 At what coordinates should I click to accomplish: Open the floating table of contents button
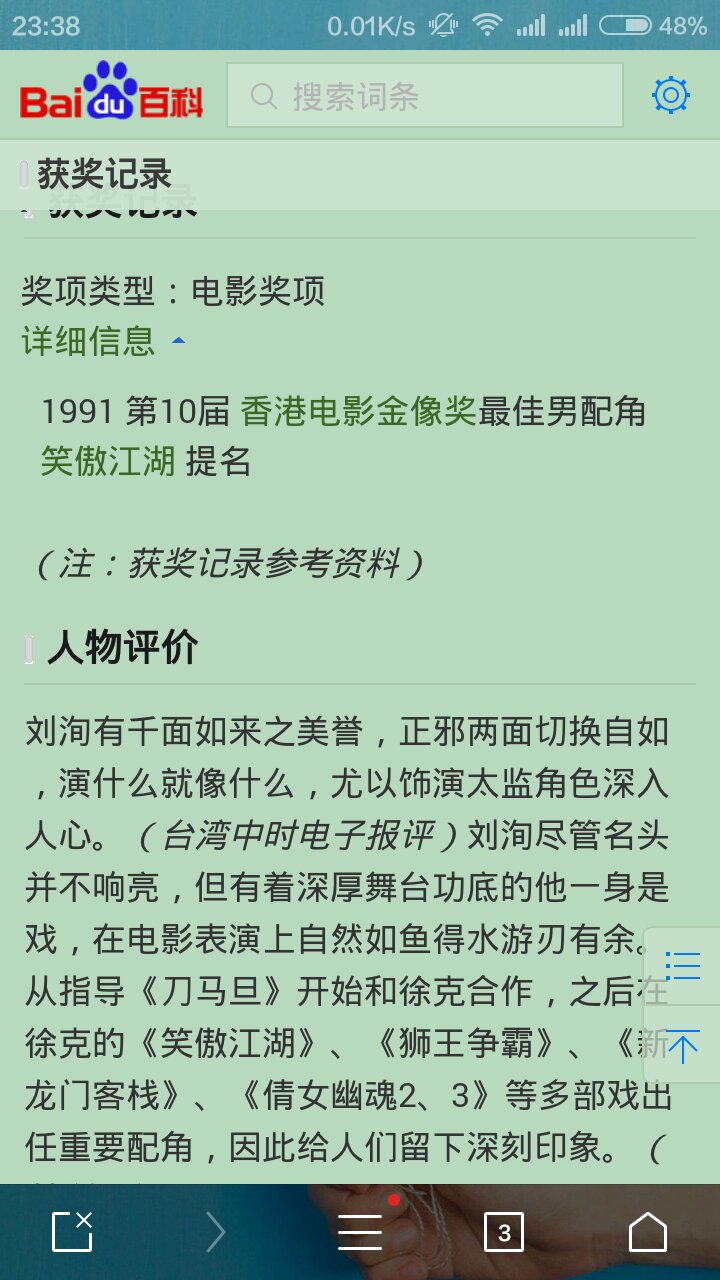683,966
